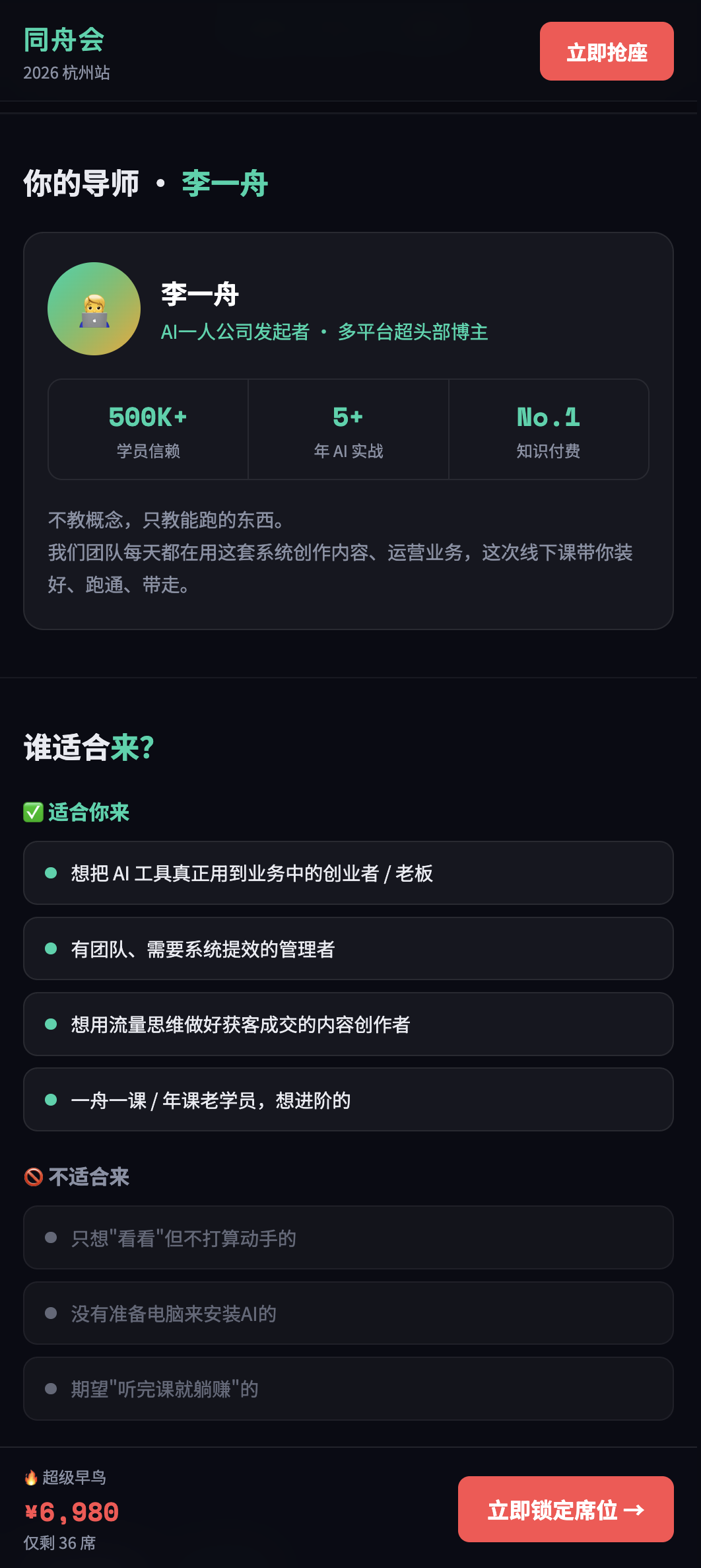Click the 🔥 flame icon next to 超级早鸟
Viewport: 701px width, 1568px height.
[31, 1478]
